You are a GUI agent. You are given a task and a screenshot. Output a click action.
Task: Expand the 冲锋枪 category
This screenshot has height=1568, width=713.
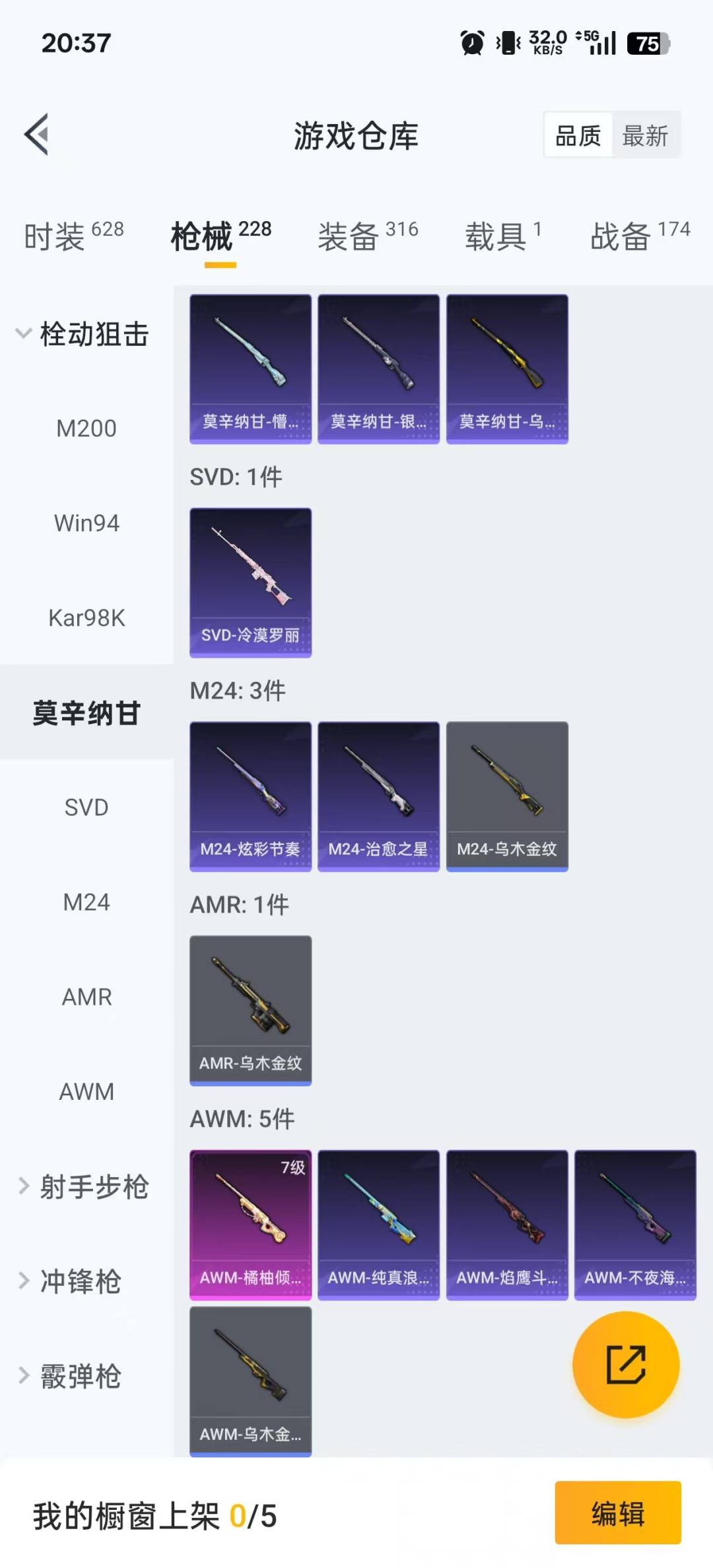coord(79,1282)
